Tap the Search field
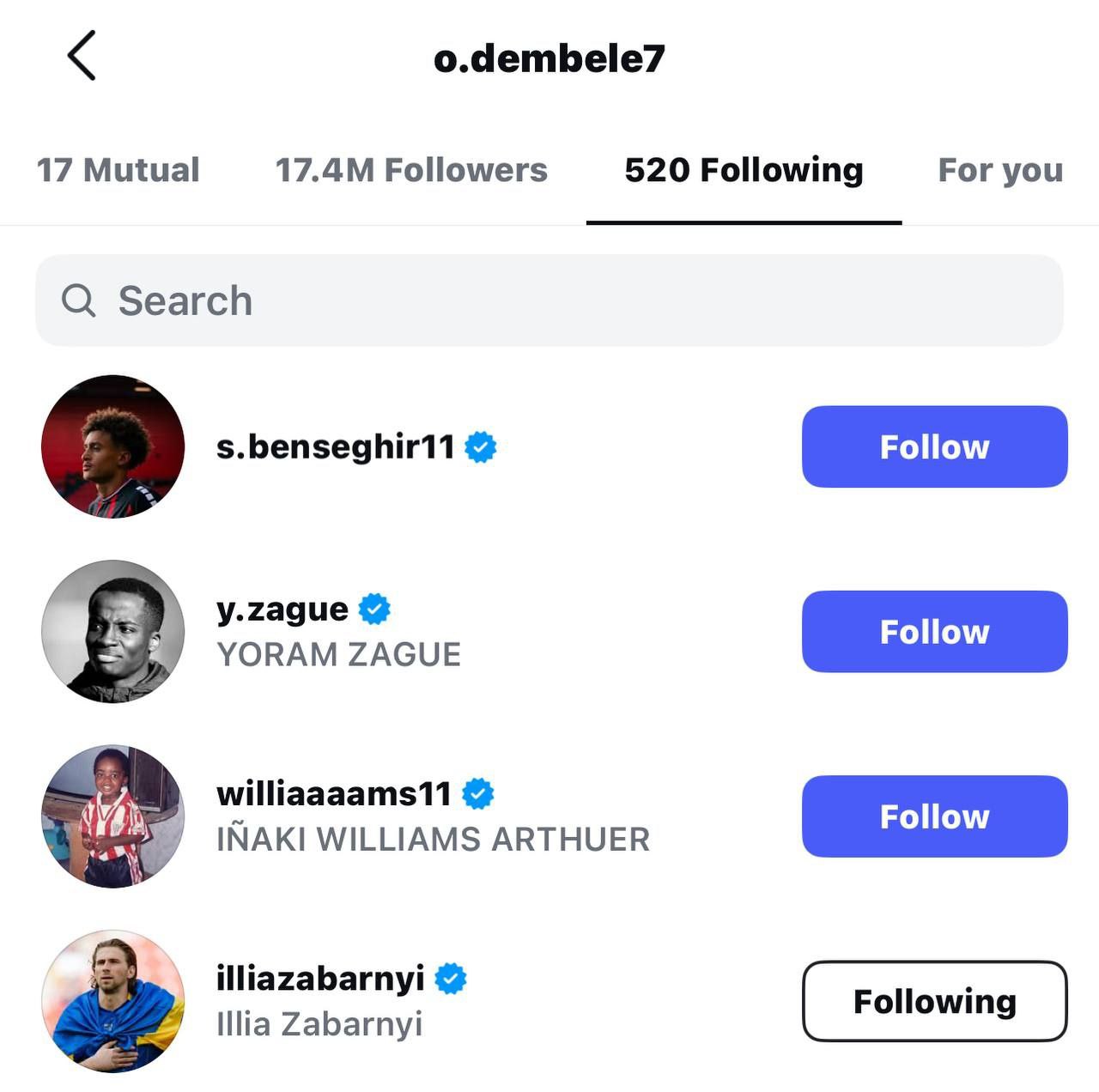The image size is (1099, 1092). pyautogui.click(x=549, y=300)
